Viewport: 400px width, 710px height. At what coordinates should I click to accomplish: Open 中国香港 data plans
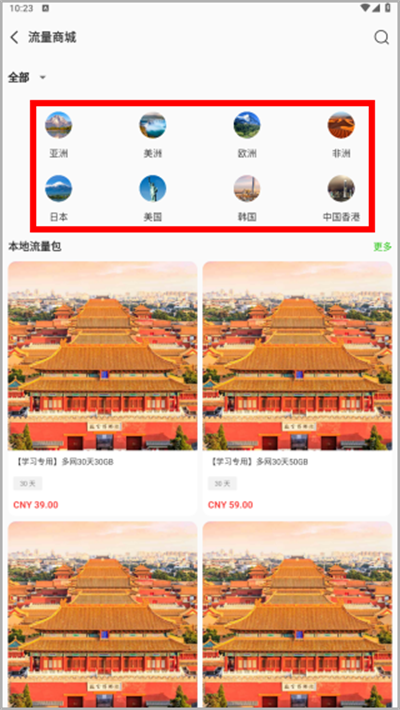341,198
